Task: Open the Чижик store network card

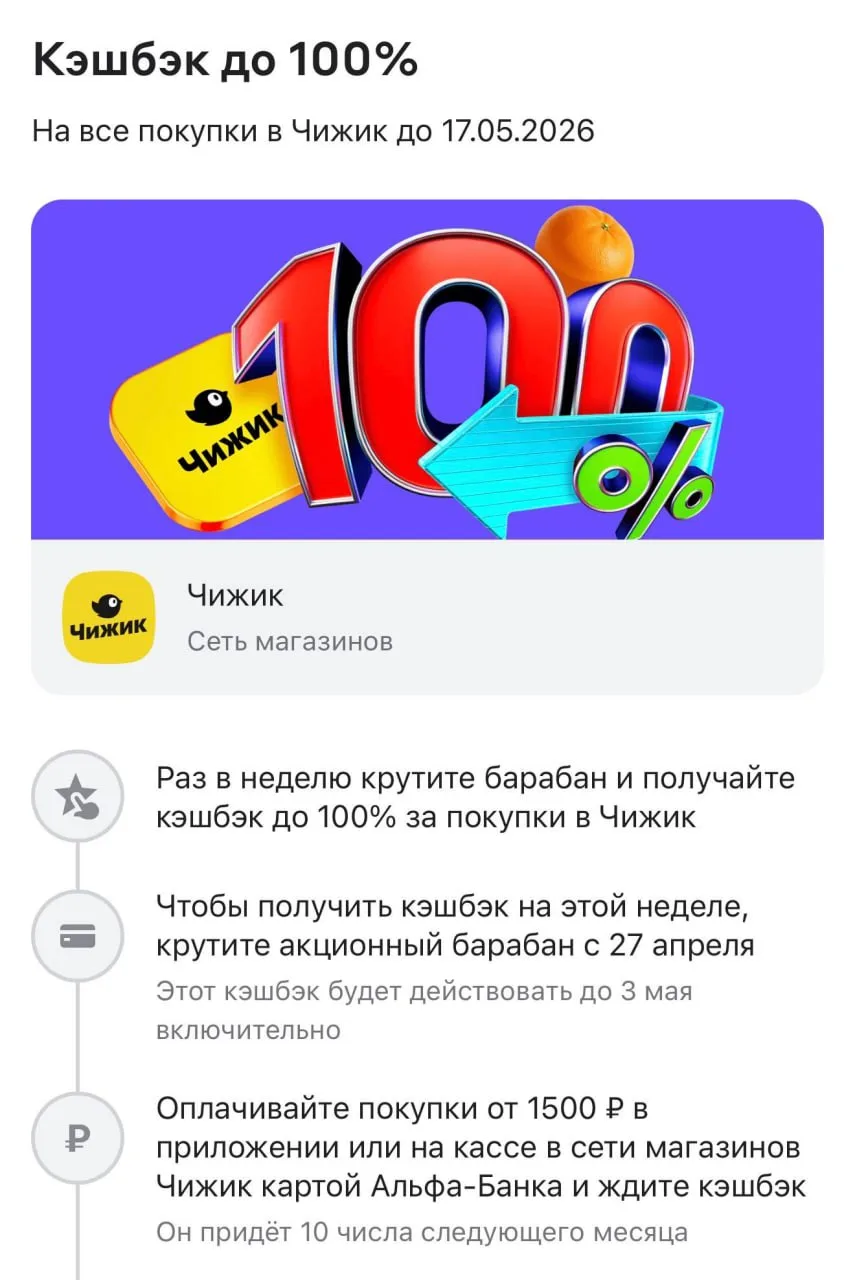Action: point(427,616)
